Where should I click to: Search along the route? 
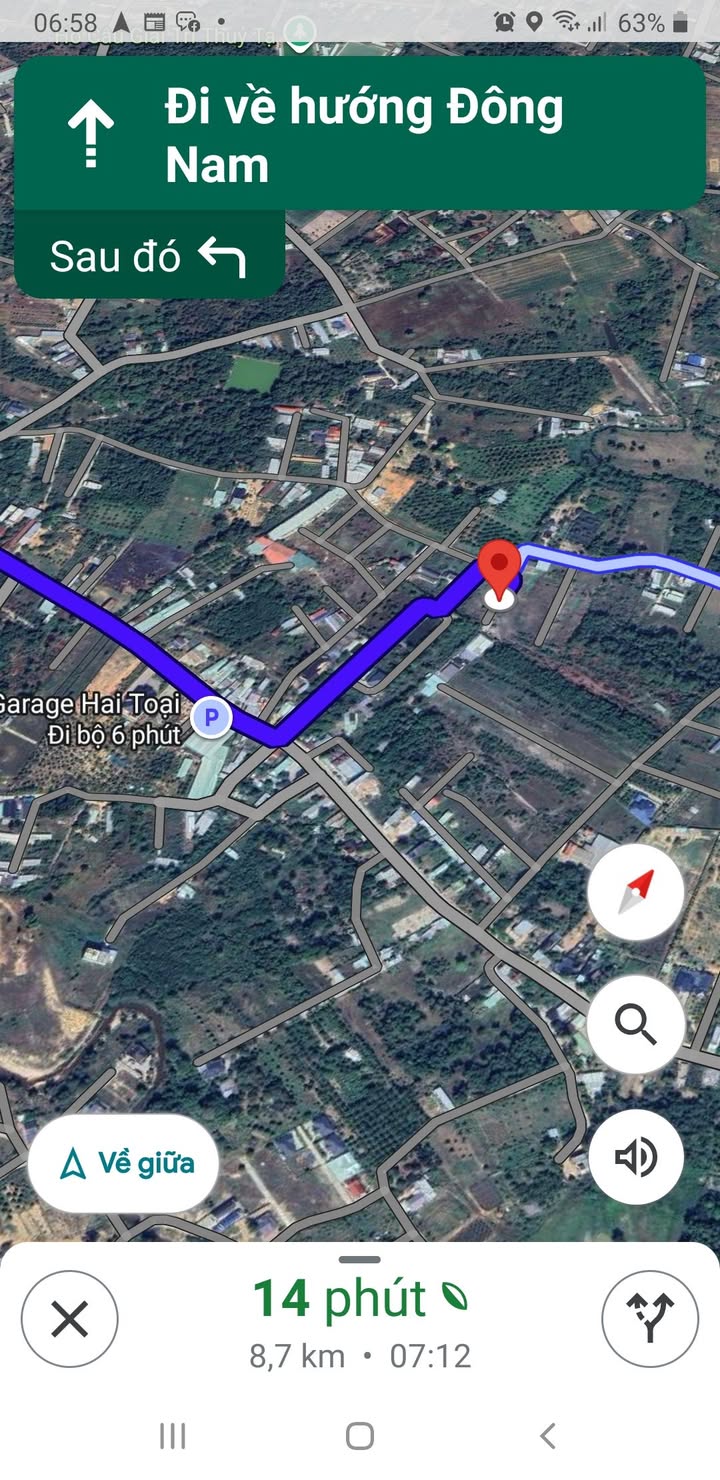click(636, 1025)
